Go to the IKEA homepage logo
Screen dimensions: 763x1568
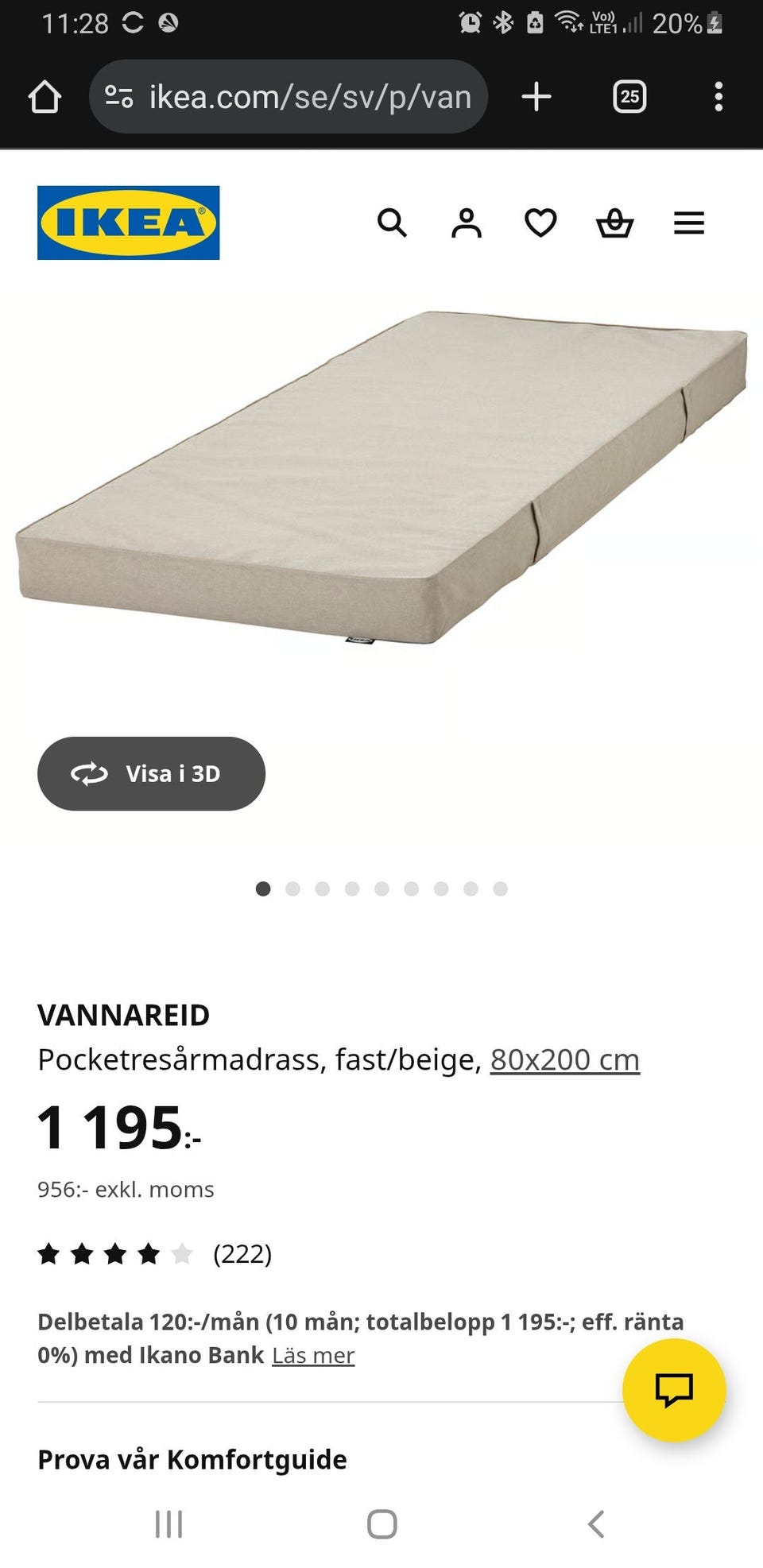128,223
